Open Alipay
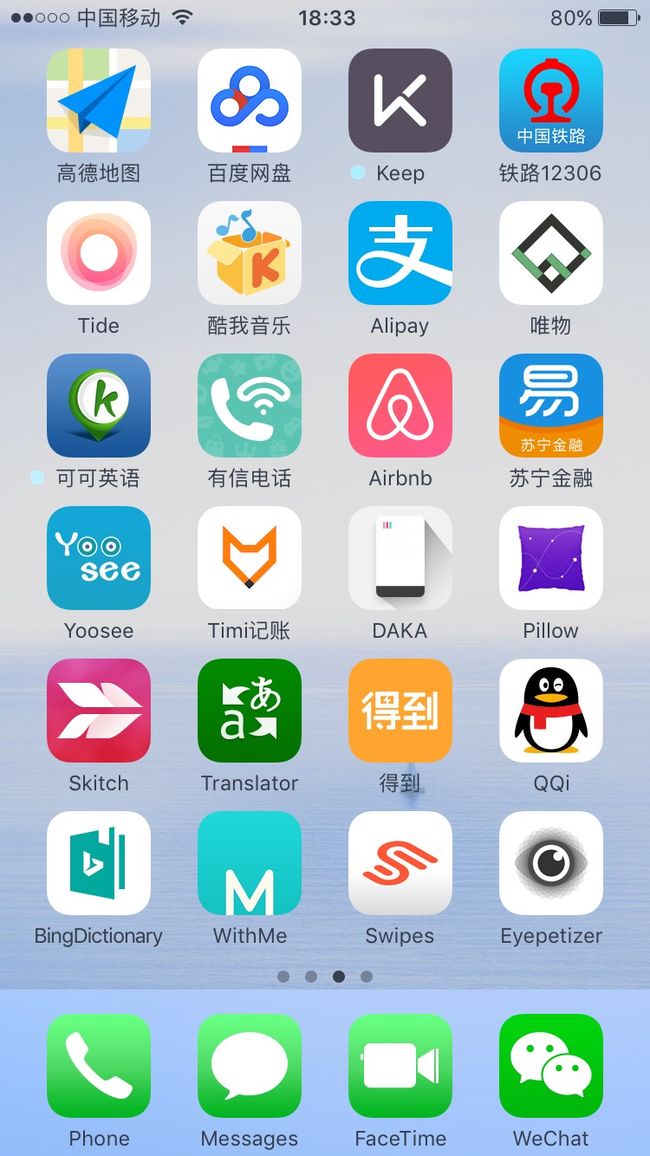Viewport: 650px width, 1156px height. 400,253
